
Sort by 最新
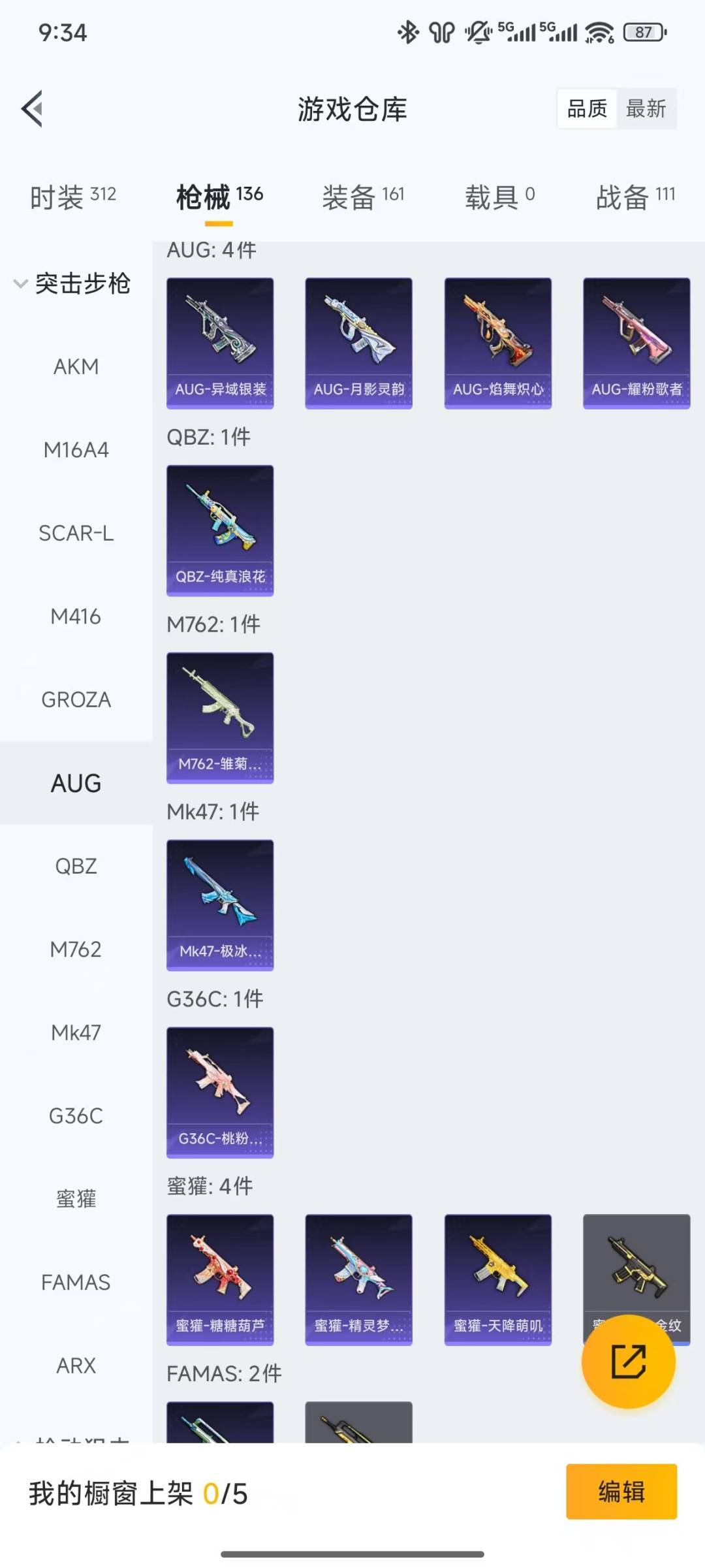pyautogui.click(x=646, y=108)
